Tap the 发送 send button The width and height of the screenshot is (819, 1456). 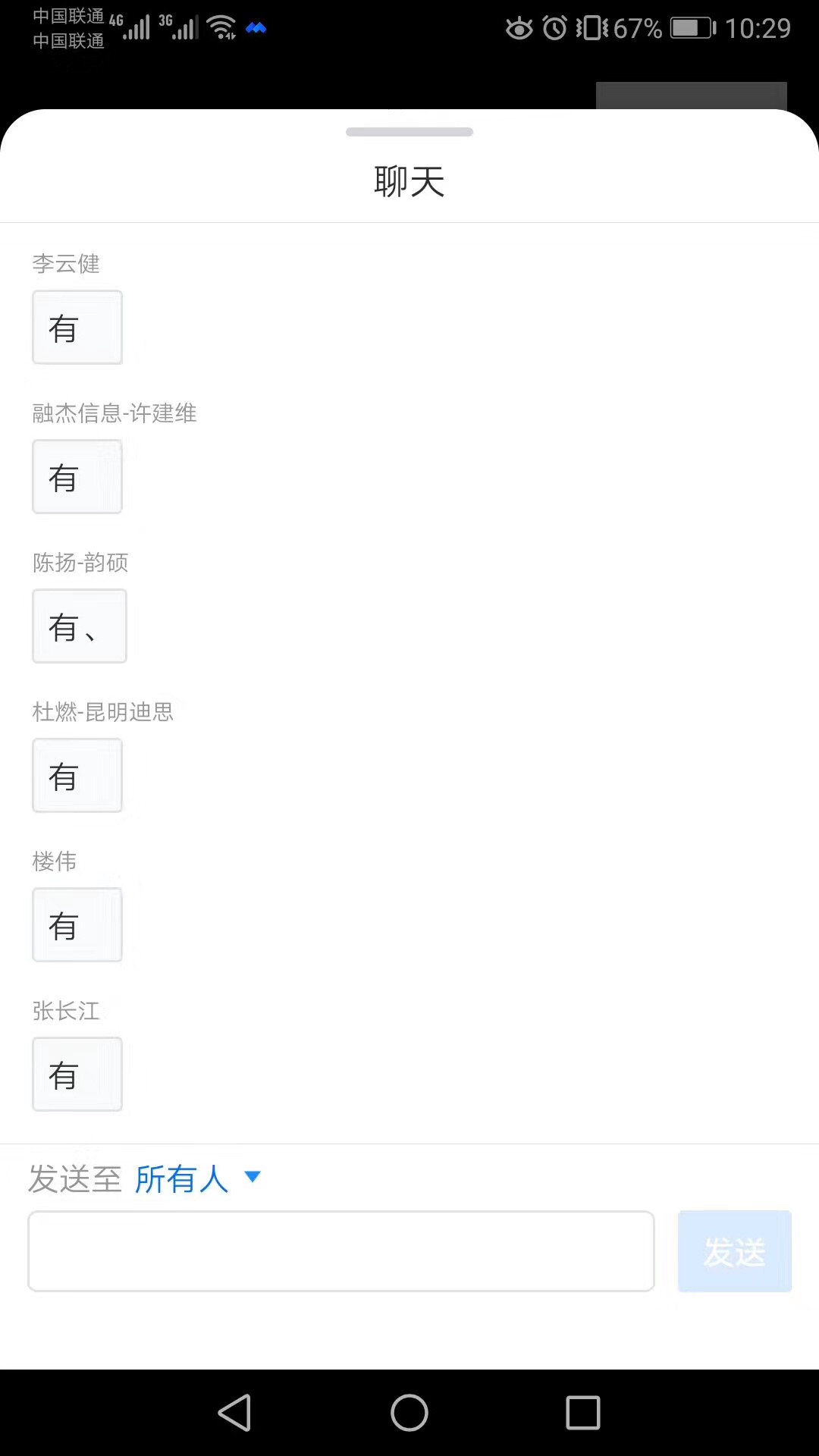[x=734, y=1251]
